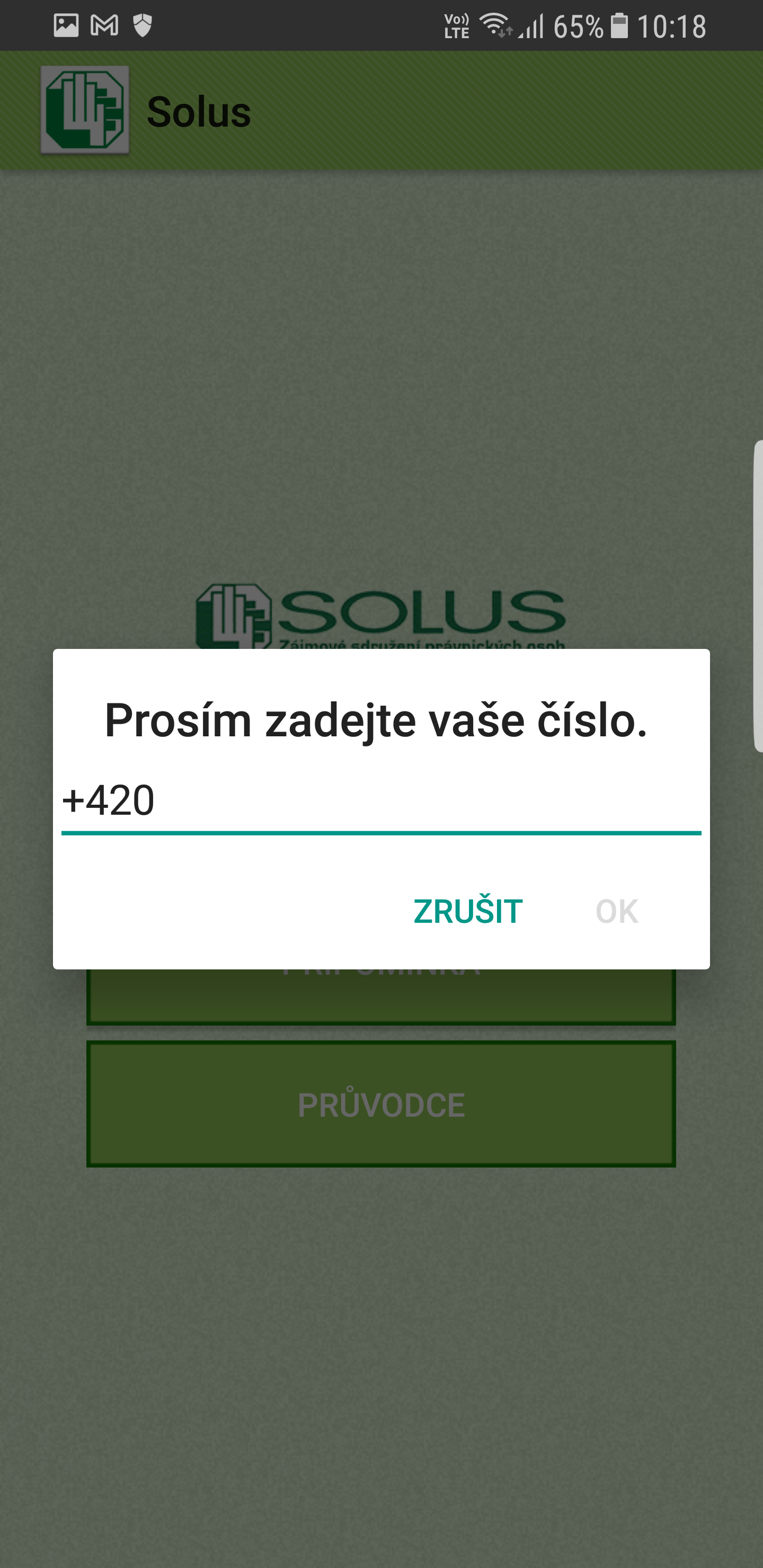Cancel the dialog with ZRUŠIT
This screenshot has width=763, height=1568.
tap(468, 911)
